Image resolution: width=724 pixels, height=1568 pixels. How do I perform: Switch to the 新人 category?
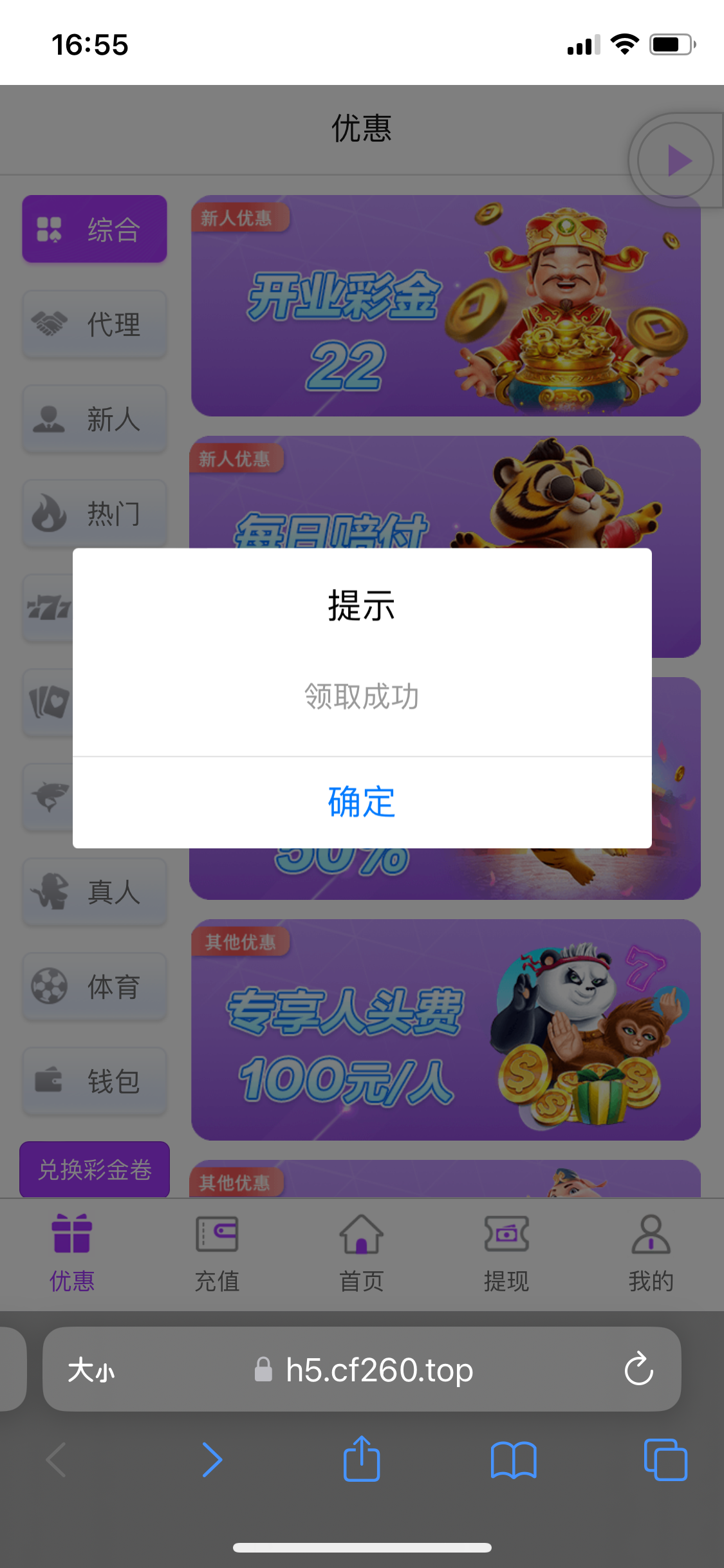pyautogui.click(x=95, y=418)
